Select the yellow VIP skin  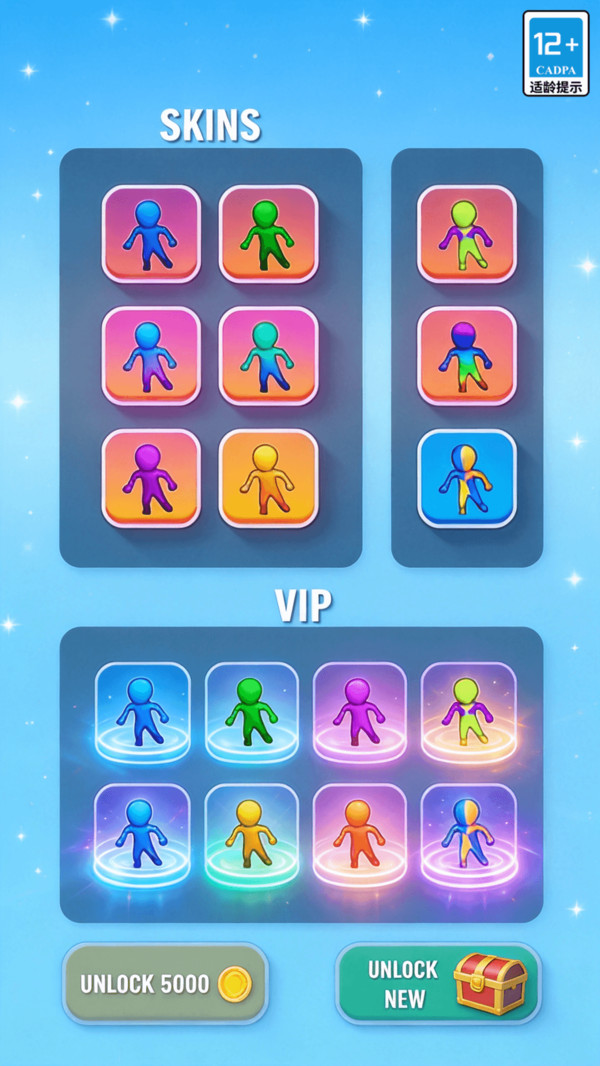pos(251,835)
